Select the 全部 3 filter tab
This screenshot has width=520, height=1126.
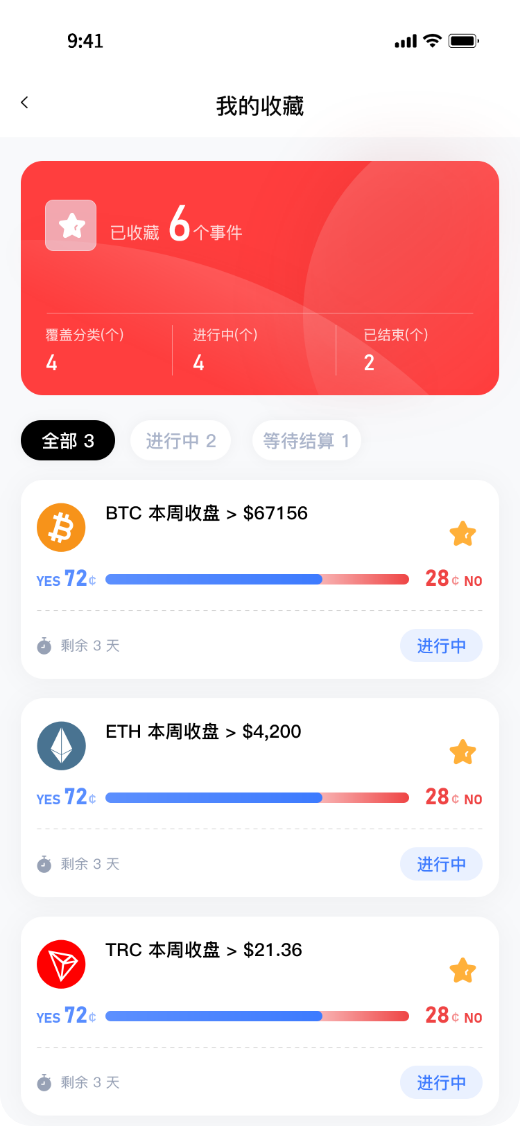point(68,440)
